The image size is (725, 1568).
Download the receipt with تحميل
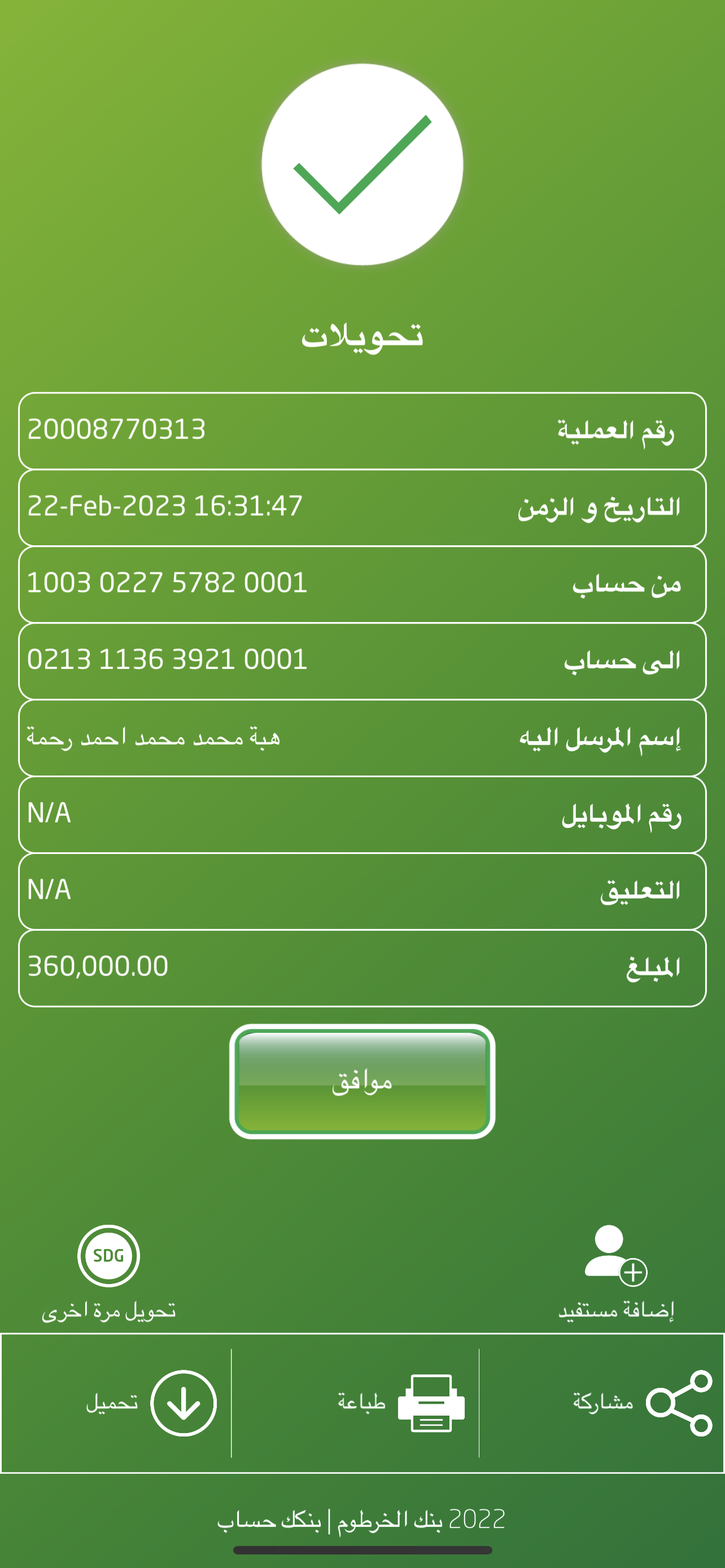(152, 1403)
